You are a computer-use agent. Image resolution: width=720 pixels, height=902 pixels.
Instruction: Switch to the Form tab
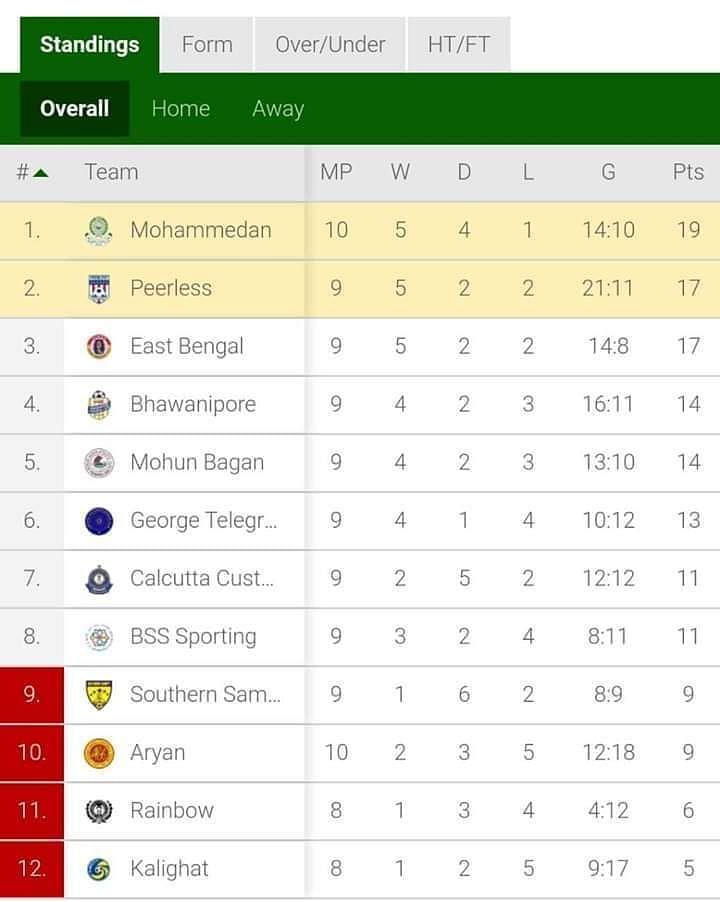point(207,45)
